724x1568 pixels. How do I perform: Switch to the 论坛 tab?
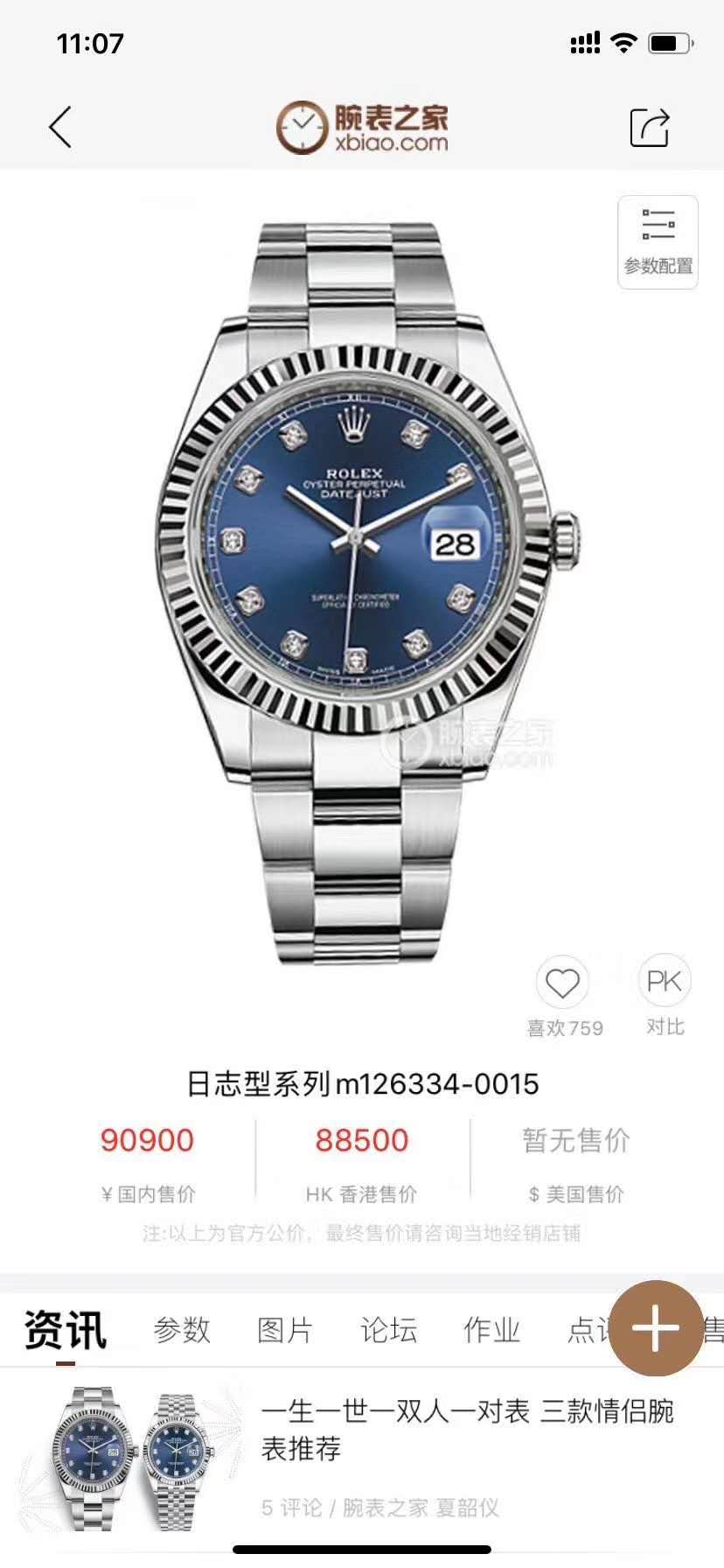(388, 1330)
